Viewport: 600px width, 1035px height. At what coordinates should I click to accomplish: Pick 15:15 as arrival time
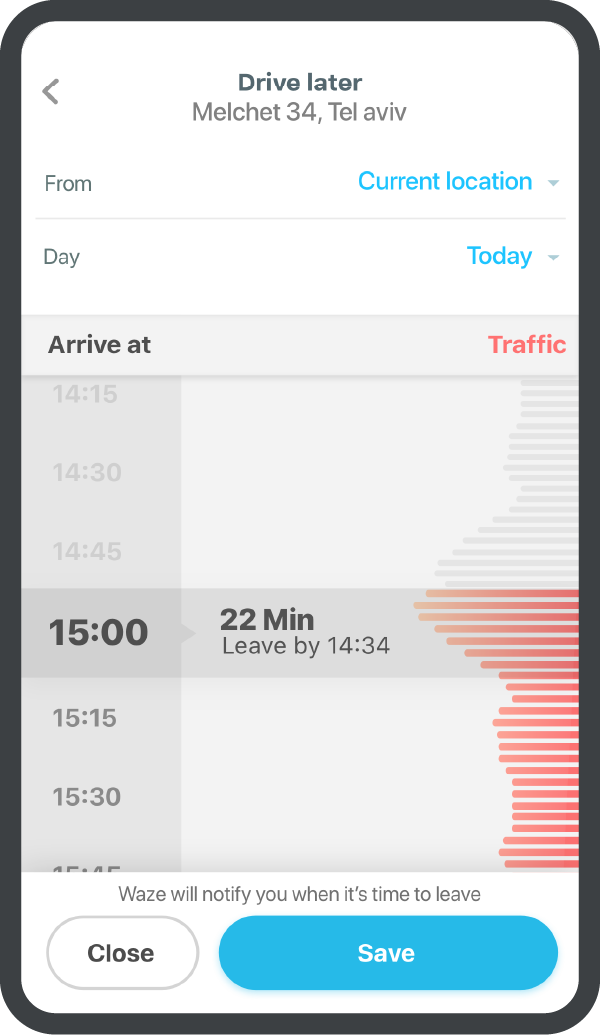pyautogui.click(x=84, y=718)
